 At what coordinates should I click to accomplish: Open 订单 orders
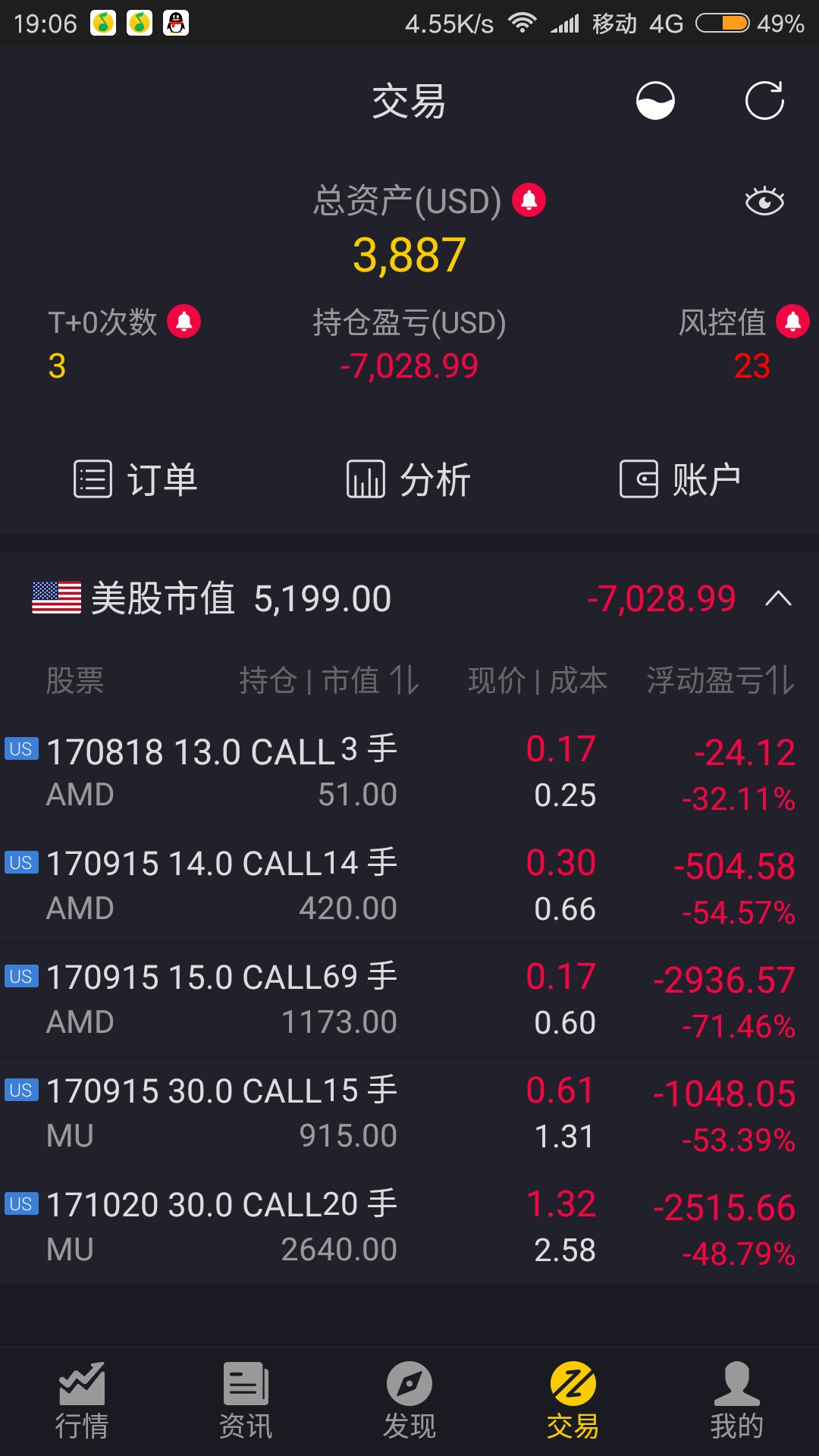(136, 479)
